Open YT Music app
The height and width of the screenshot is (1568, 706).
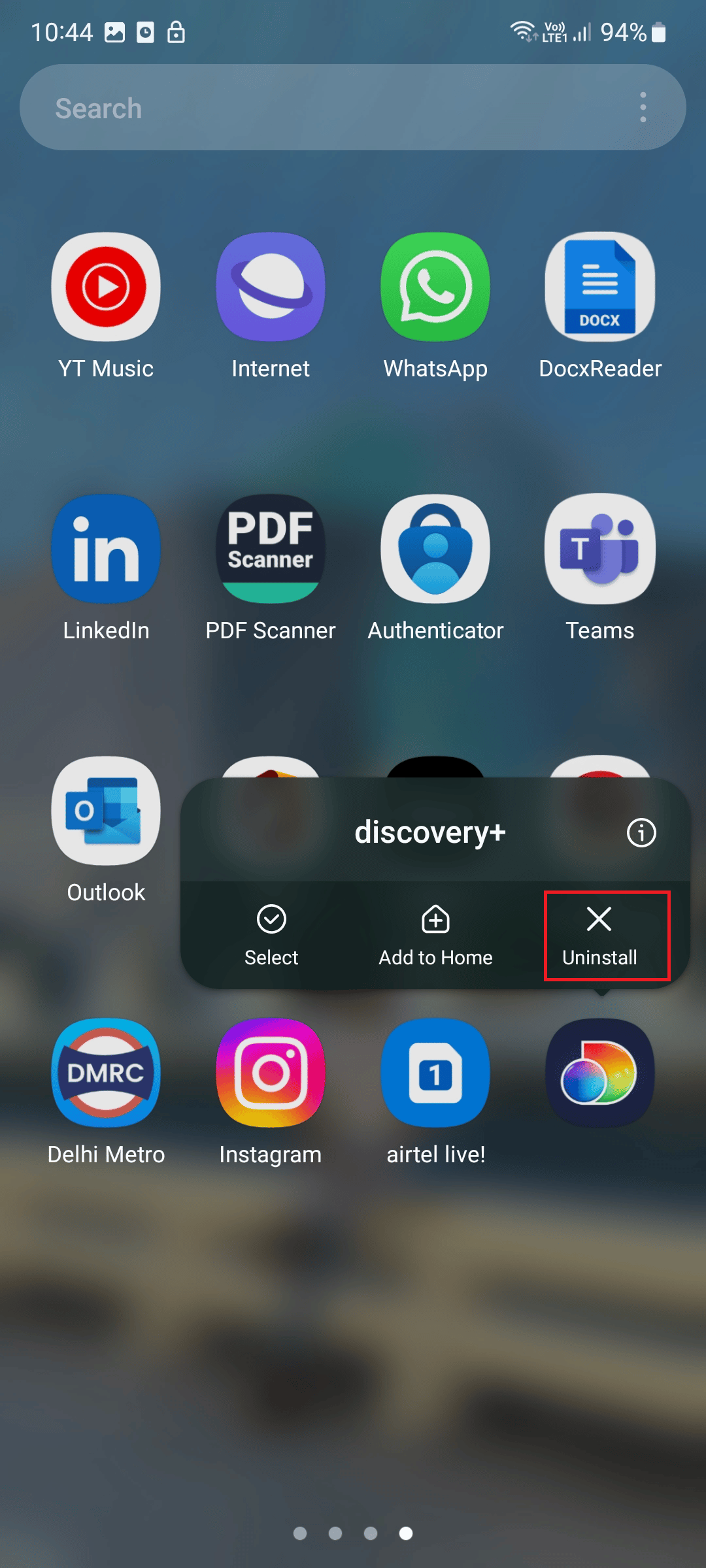click(x=106, y=287)
